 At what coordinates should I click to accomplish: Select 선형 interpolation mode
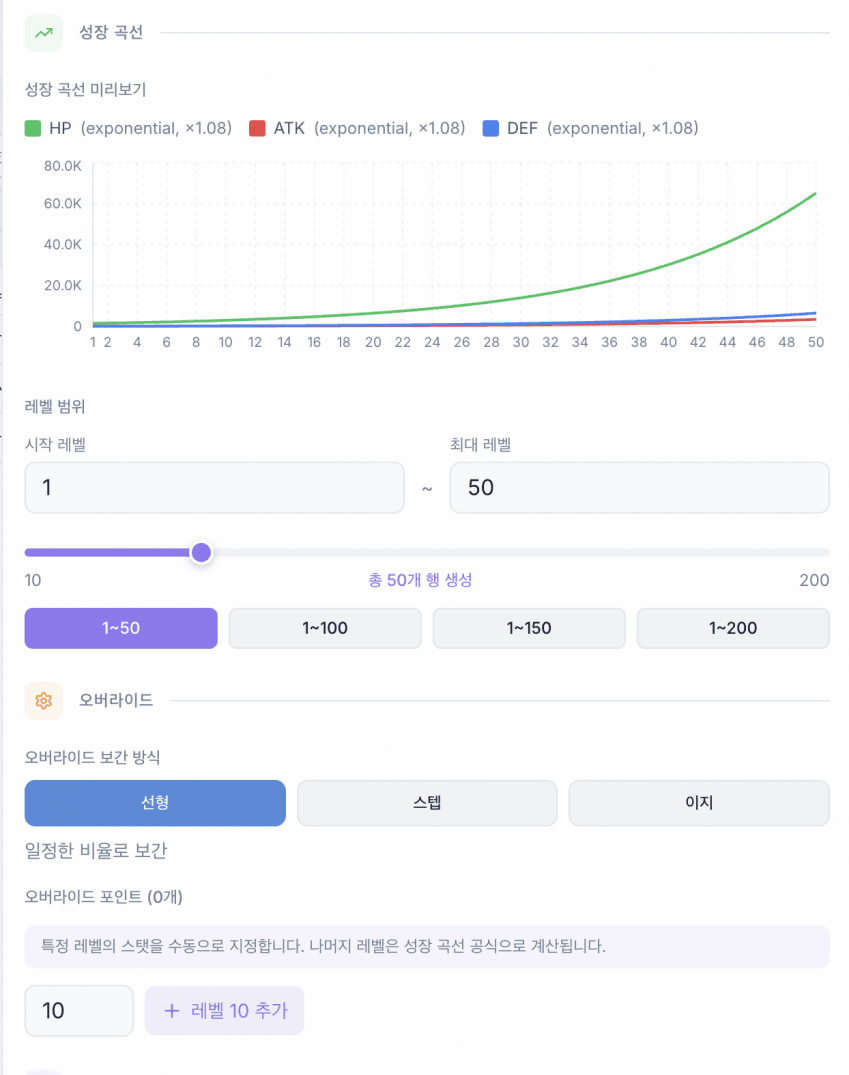(x=155, y=803)
